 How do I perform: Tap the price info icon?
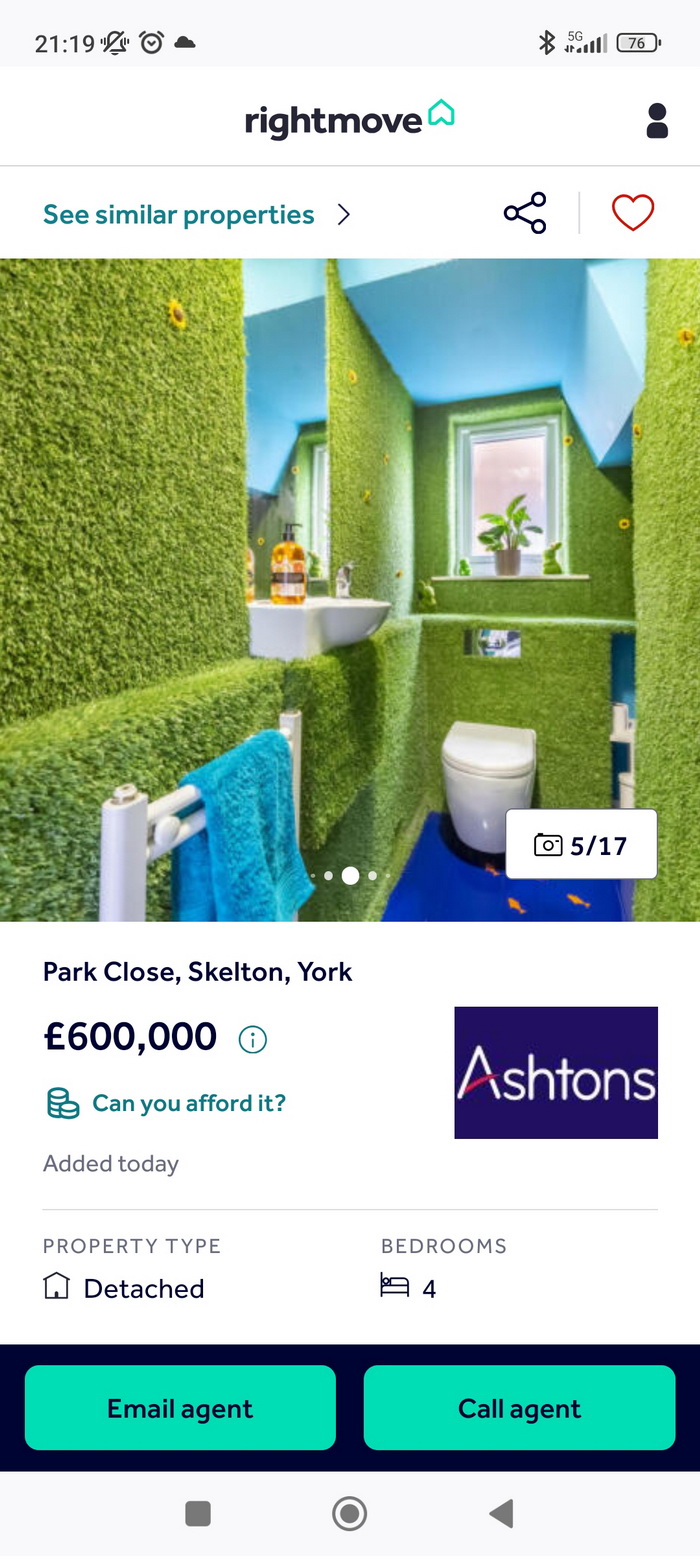[253, 1040]
